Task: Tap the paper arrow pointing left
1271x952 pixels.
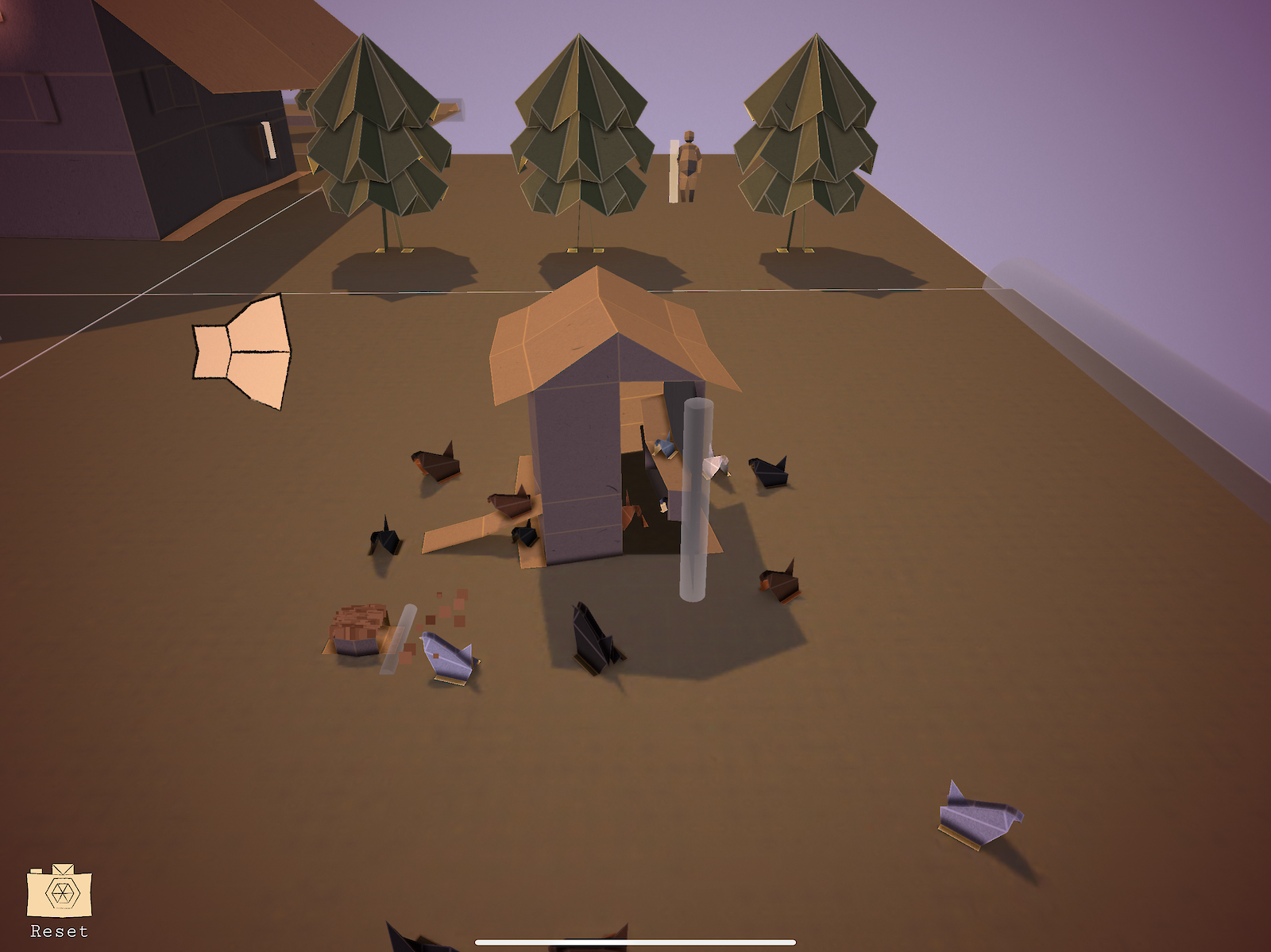Action: click(241, 350)
